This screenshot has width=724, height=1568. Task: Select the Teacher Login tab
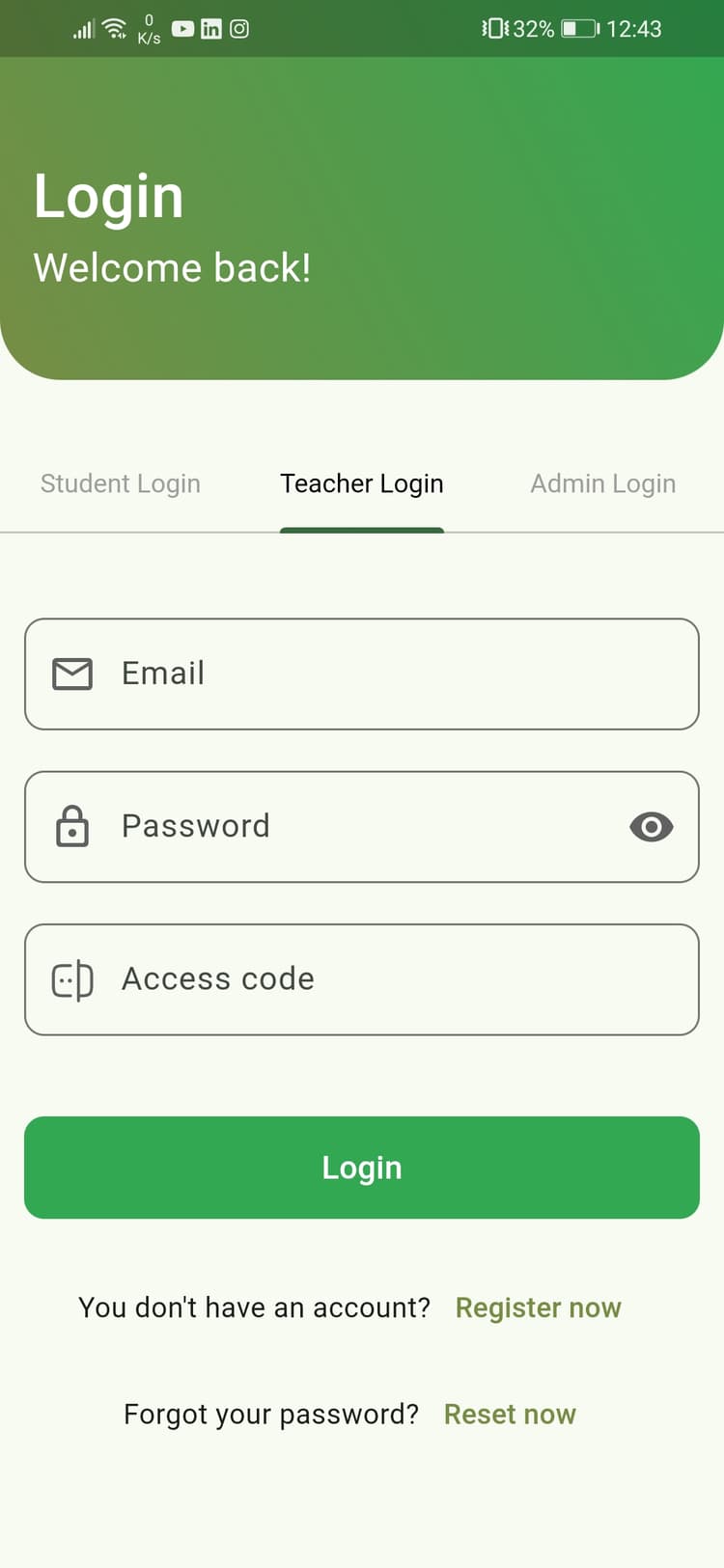click(x=362, y=483)
